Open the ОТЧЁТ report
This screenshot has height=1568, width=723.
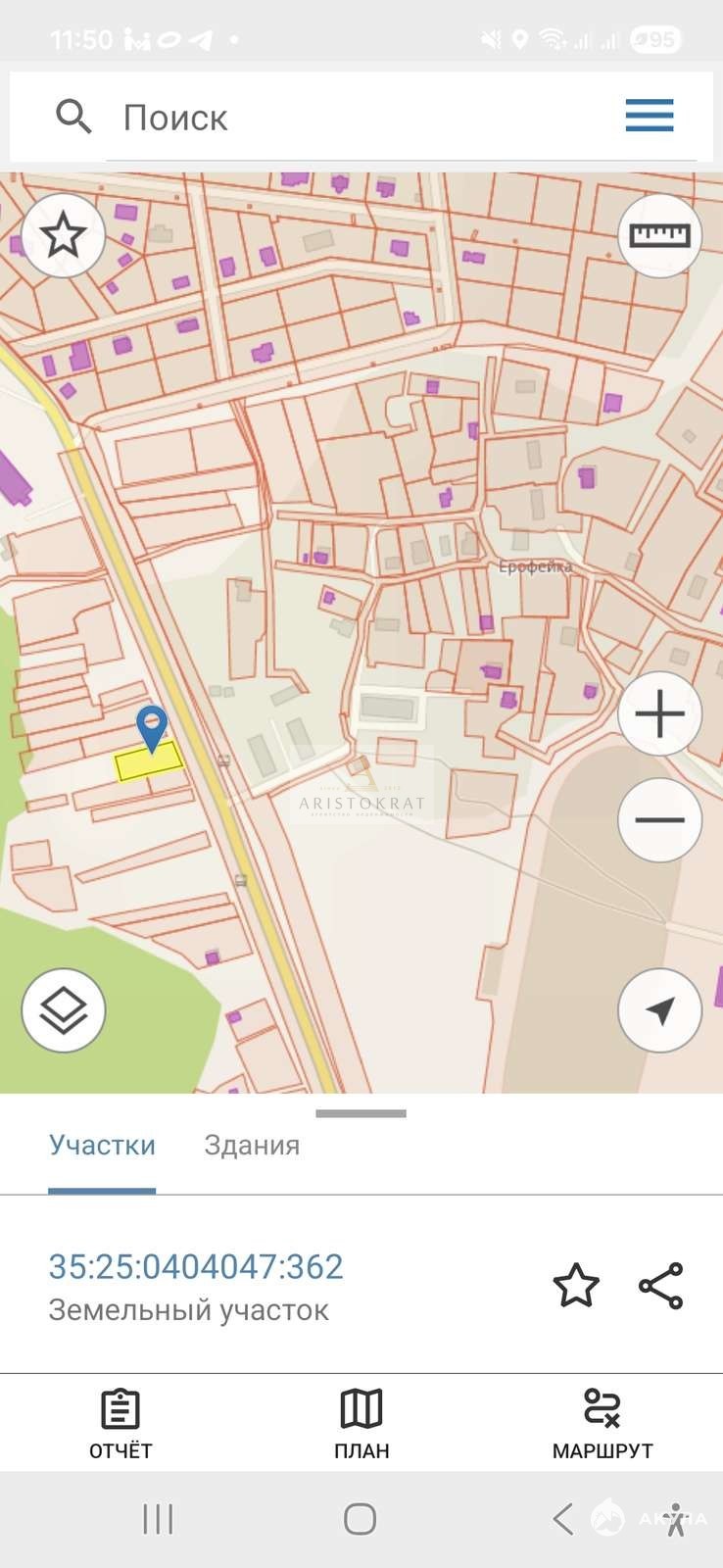pos(120,1424)
